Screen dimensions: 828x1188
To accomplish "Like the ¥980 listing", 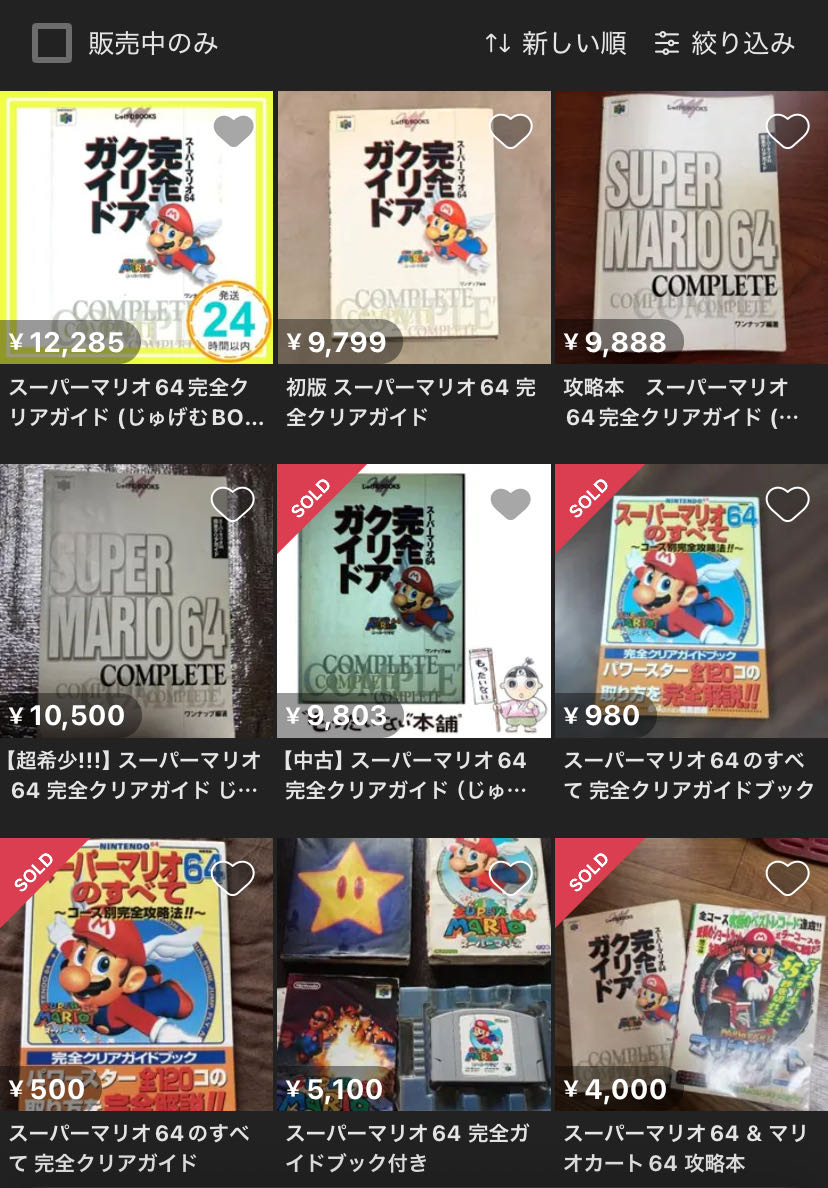I will 787,504.
